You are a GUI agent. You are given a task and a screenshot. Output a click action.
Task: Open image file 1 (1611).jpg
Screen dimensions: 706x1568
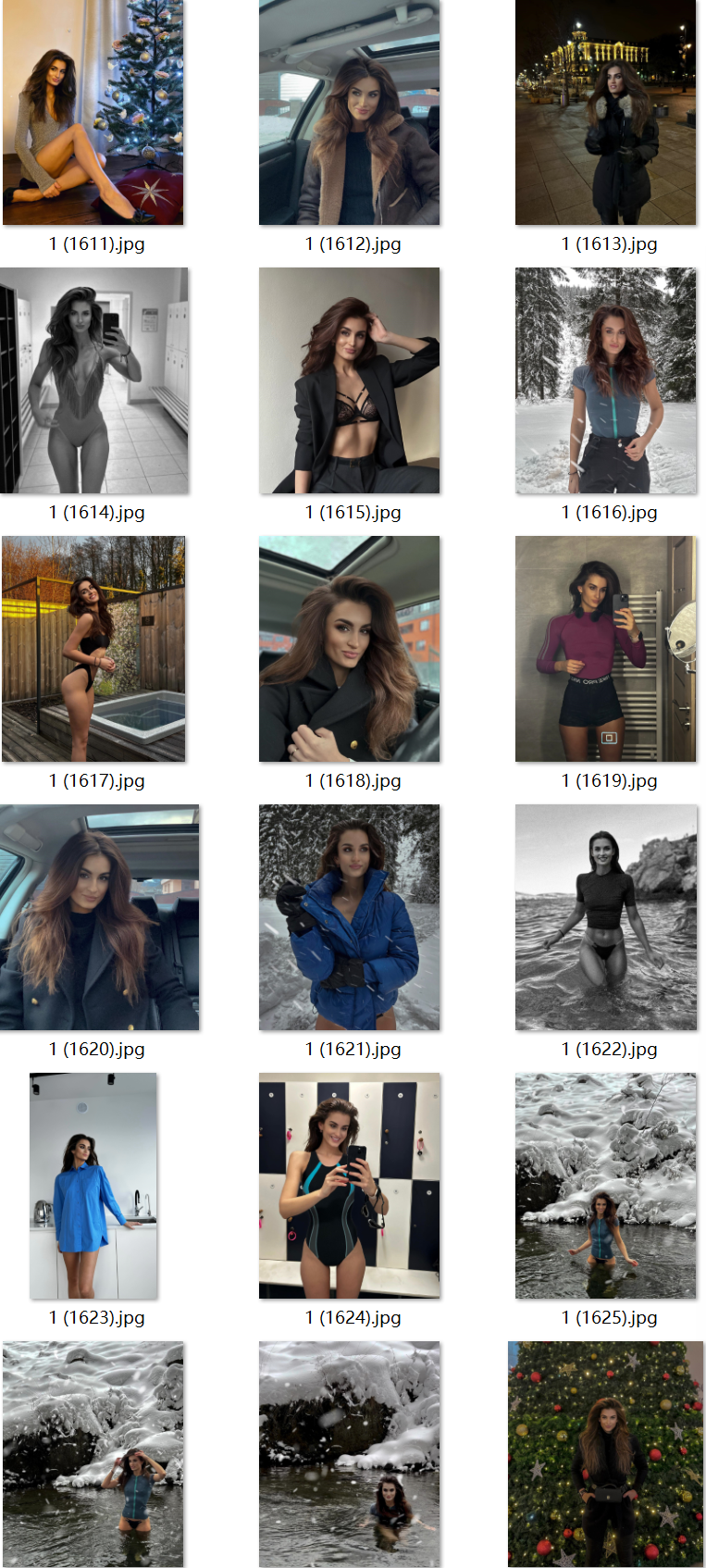(x=93, y=113)
